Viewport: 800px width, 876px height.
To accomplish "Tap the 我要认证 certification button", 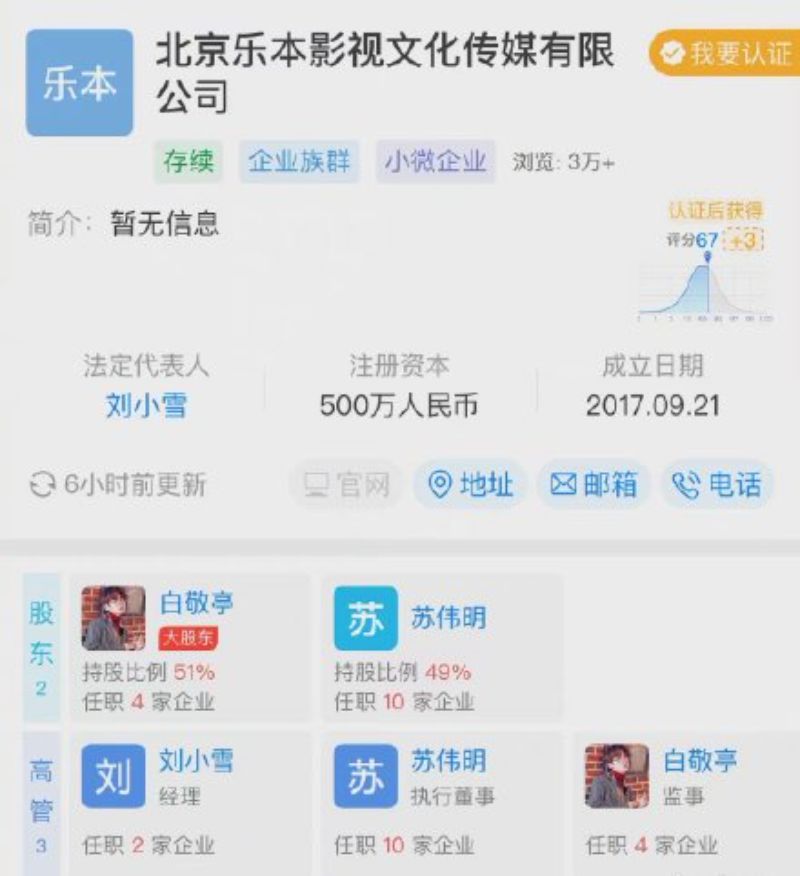I will pyautogui.click(x=724, y=53).
